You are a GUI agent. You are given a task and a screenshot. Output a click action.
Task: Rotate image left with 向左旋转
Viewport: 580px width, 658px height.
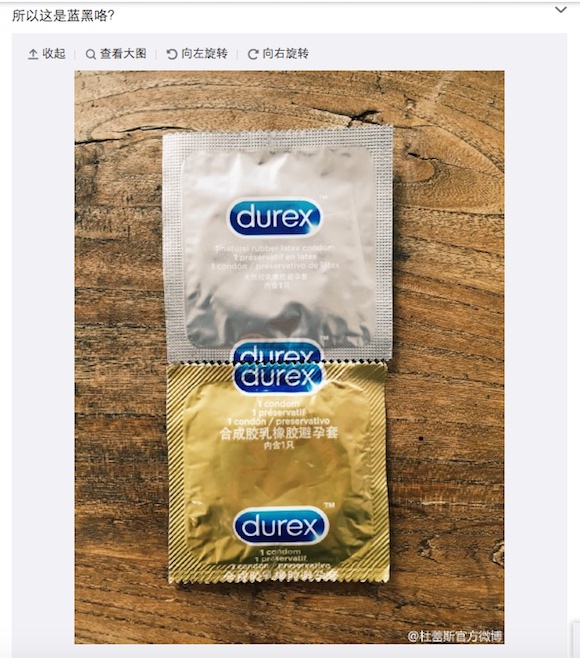[x=197, y=54]
